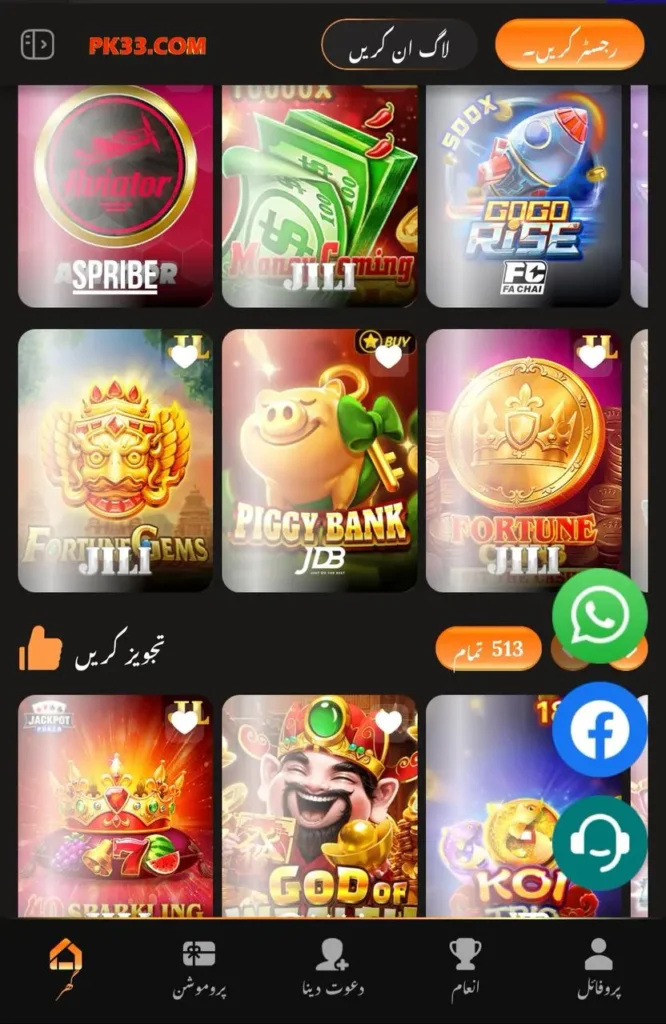
Task: Favorite the Fortune Gems game
Action: pyautogui.click(x=184, y=355)
